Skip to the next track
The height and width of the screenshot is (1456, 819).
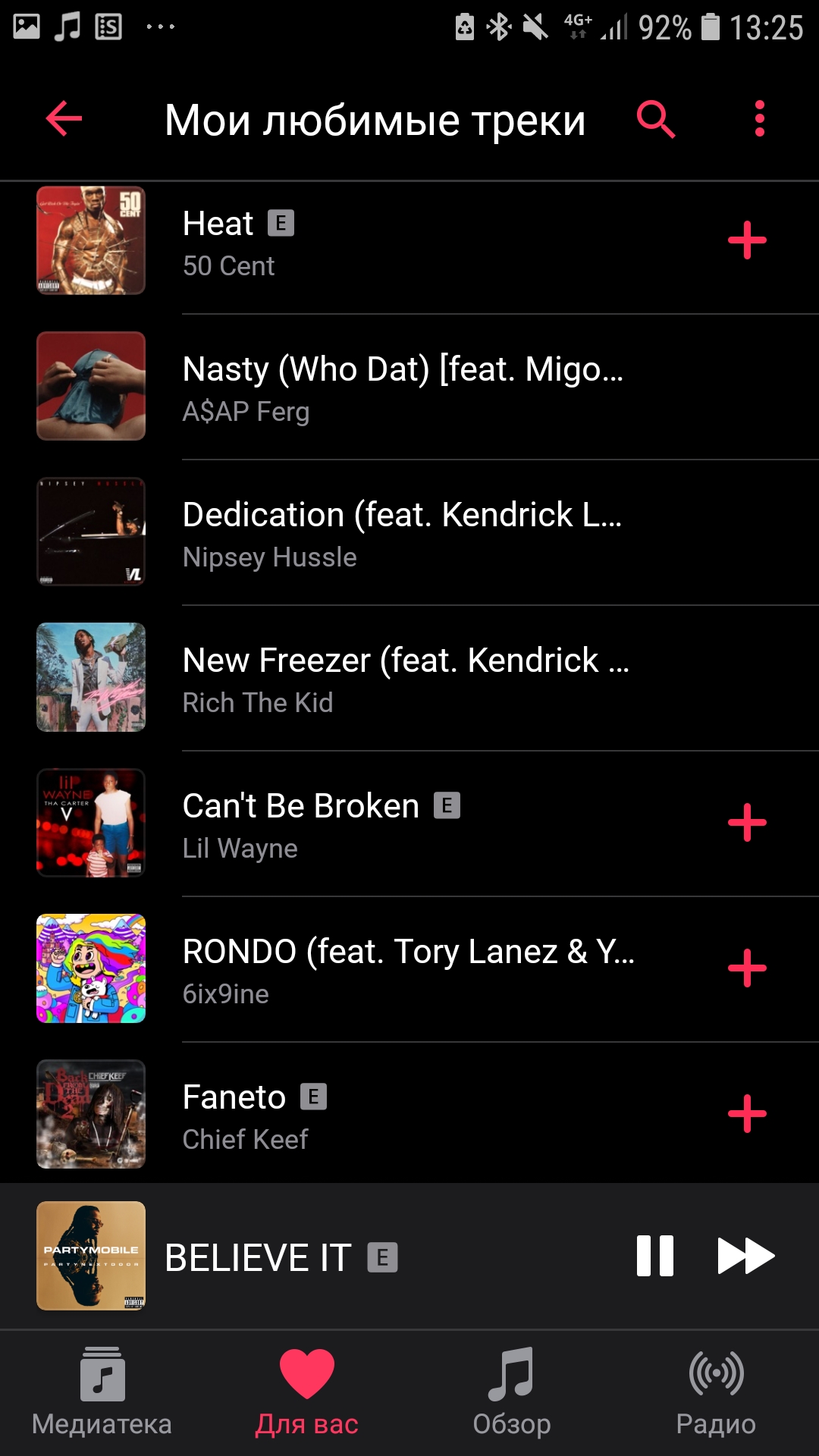tap(745, 1256)
